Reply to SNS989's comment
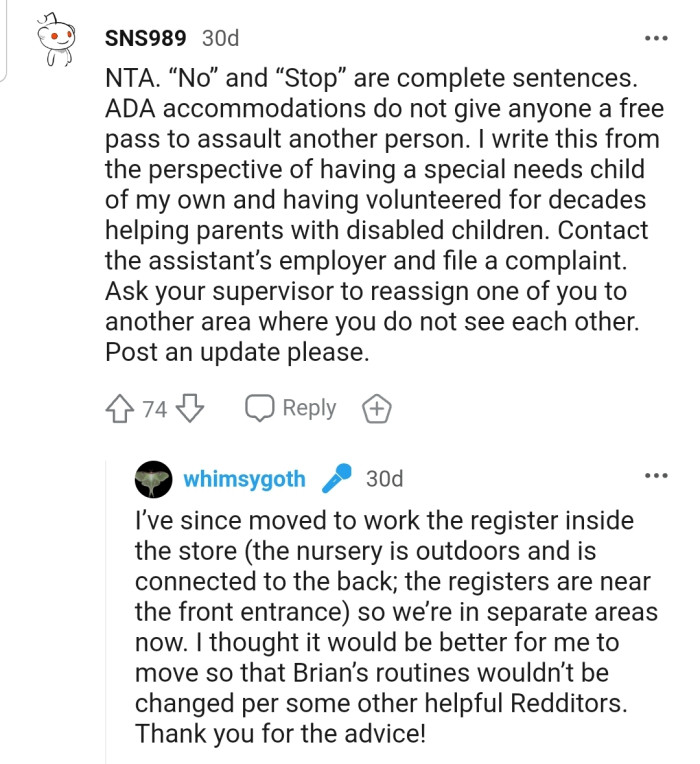The image size is (700, 764). (x=291, y=409)
